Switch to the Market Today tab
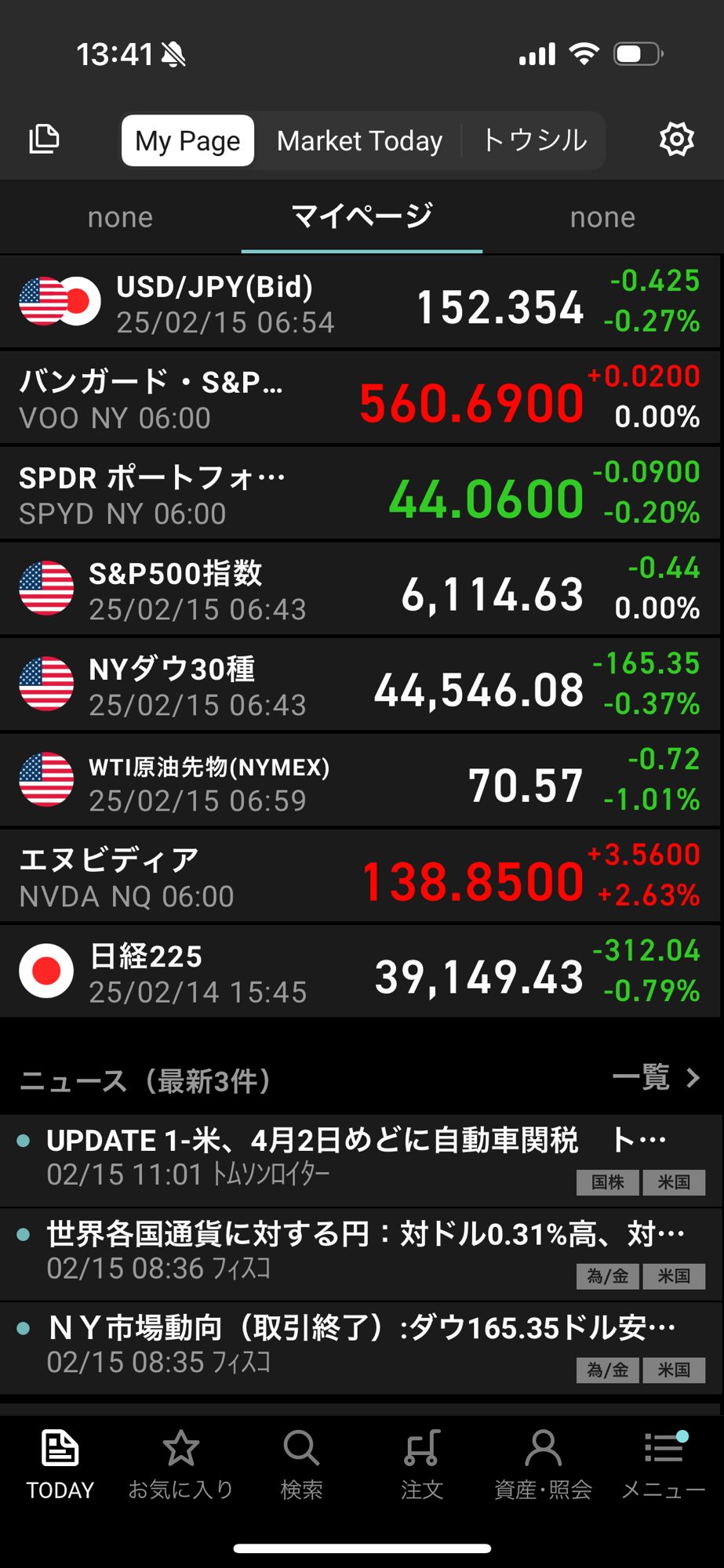Screen dimensions: 724x1568 pyautogui.click(x=359, y=141)
